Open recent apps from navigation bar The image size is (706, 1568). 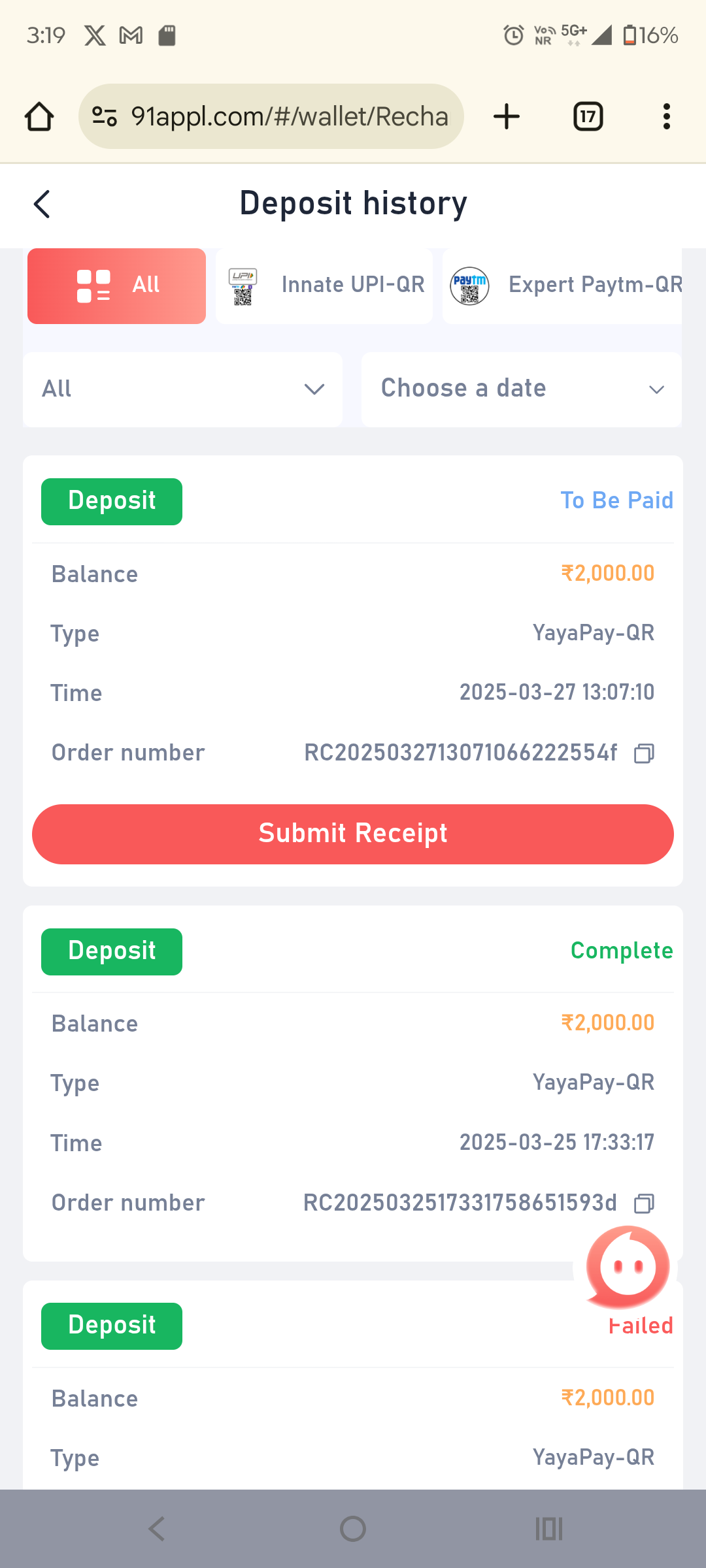click(548, 1529)
